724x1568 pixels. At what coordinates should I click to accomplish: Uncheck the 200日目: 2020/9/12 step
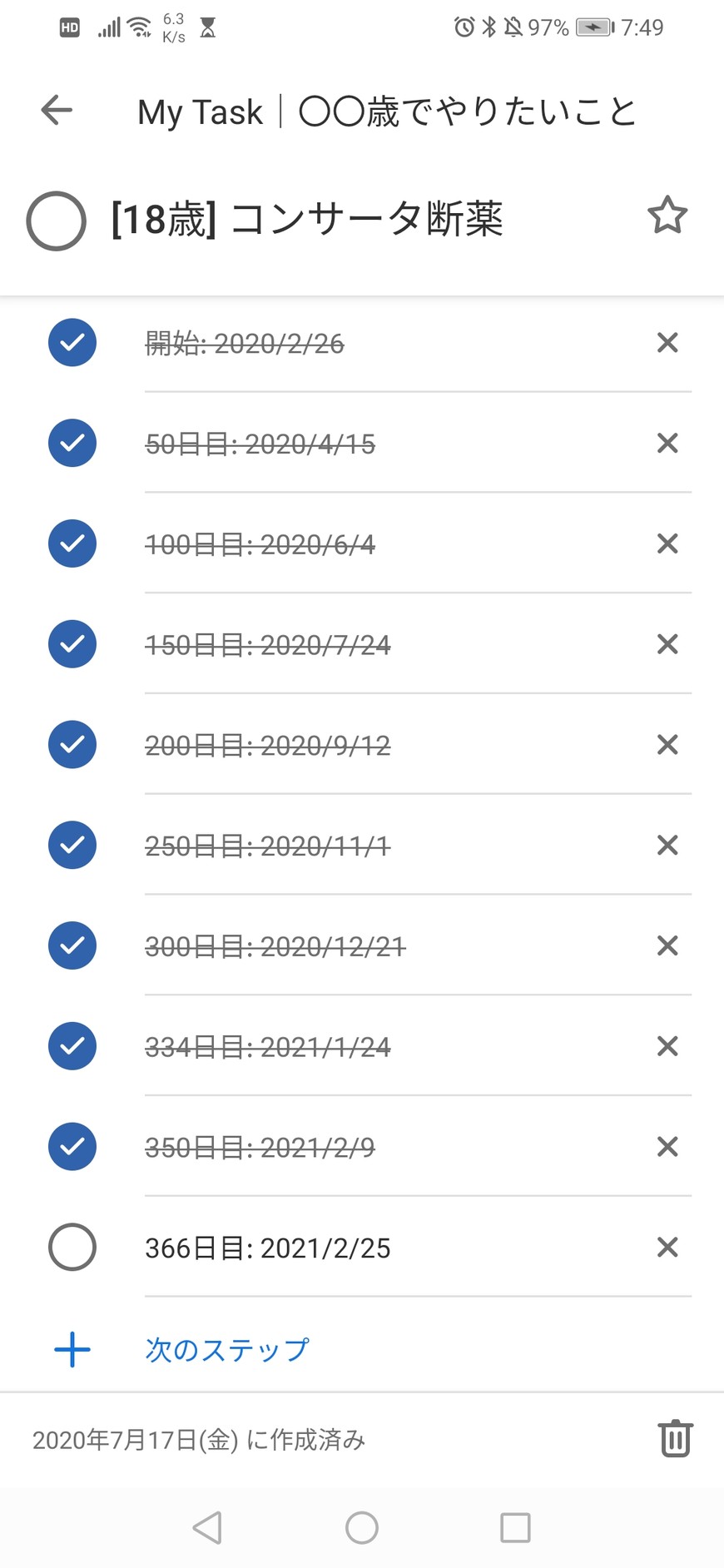(72, 745)
